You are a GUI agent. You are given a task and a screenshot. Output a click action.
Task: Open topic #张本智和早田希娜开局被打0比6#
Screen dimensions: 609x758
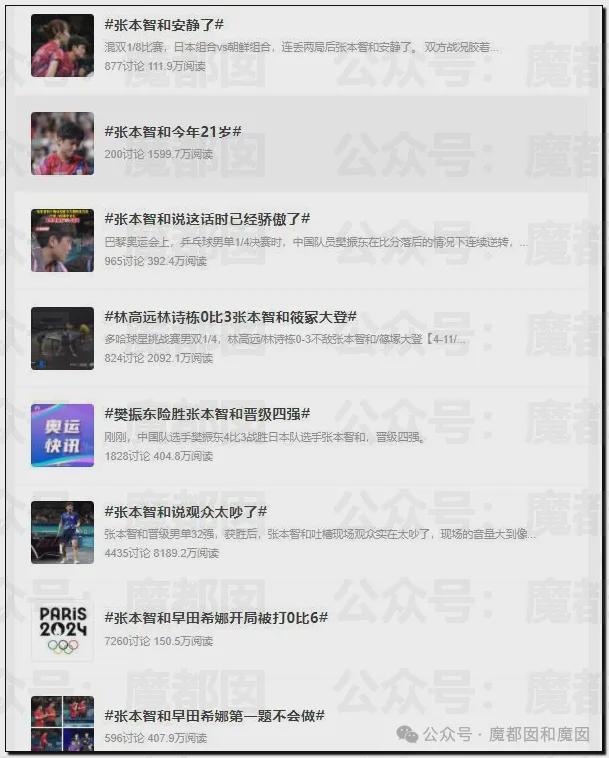(216, 617)
